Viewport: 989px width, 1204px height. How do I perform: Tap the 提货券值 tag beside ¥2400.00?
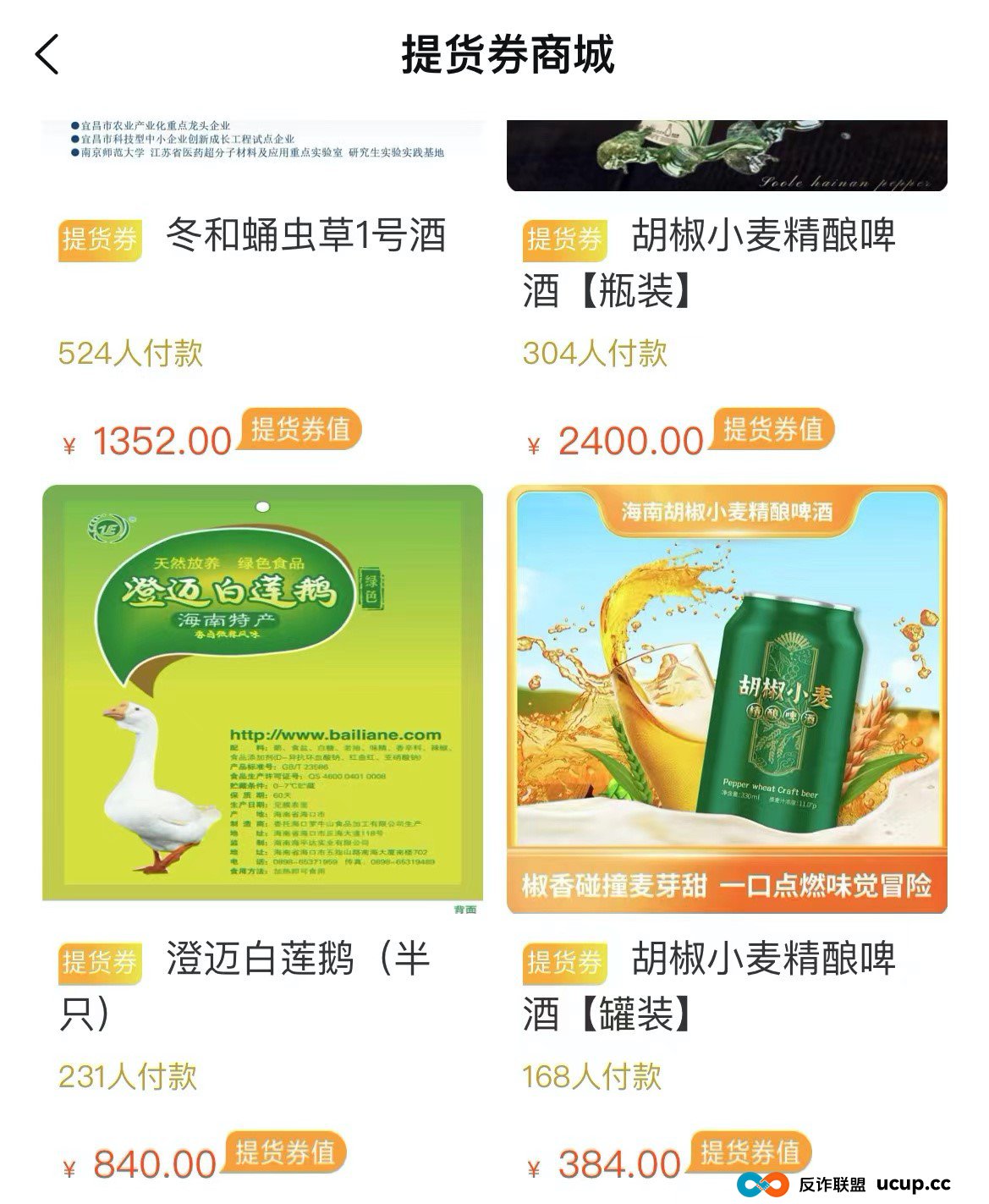coord(774,431)
